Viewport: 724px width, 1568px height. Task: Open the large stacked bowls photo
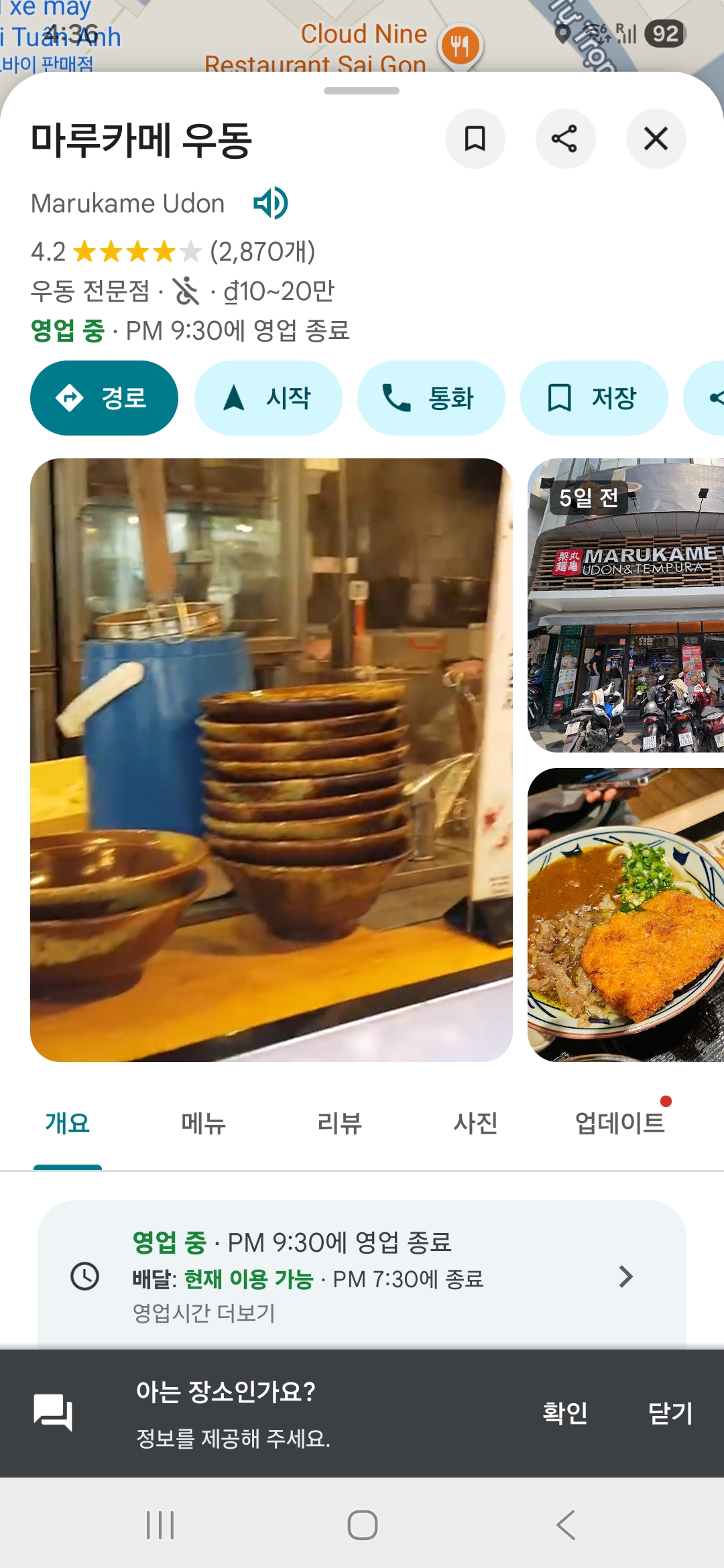[x=271, y=760]
